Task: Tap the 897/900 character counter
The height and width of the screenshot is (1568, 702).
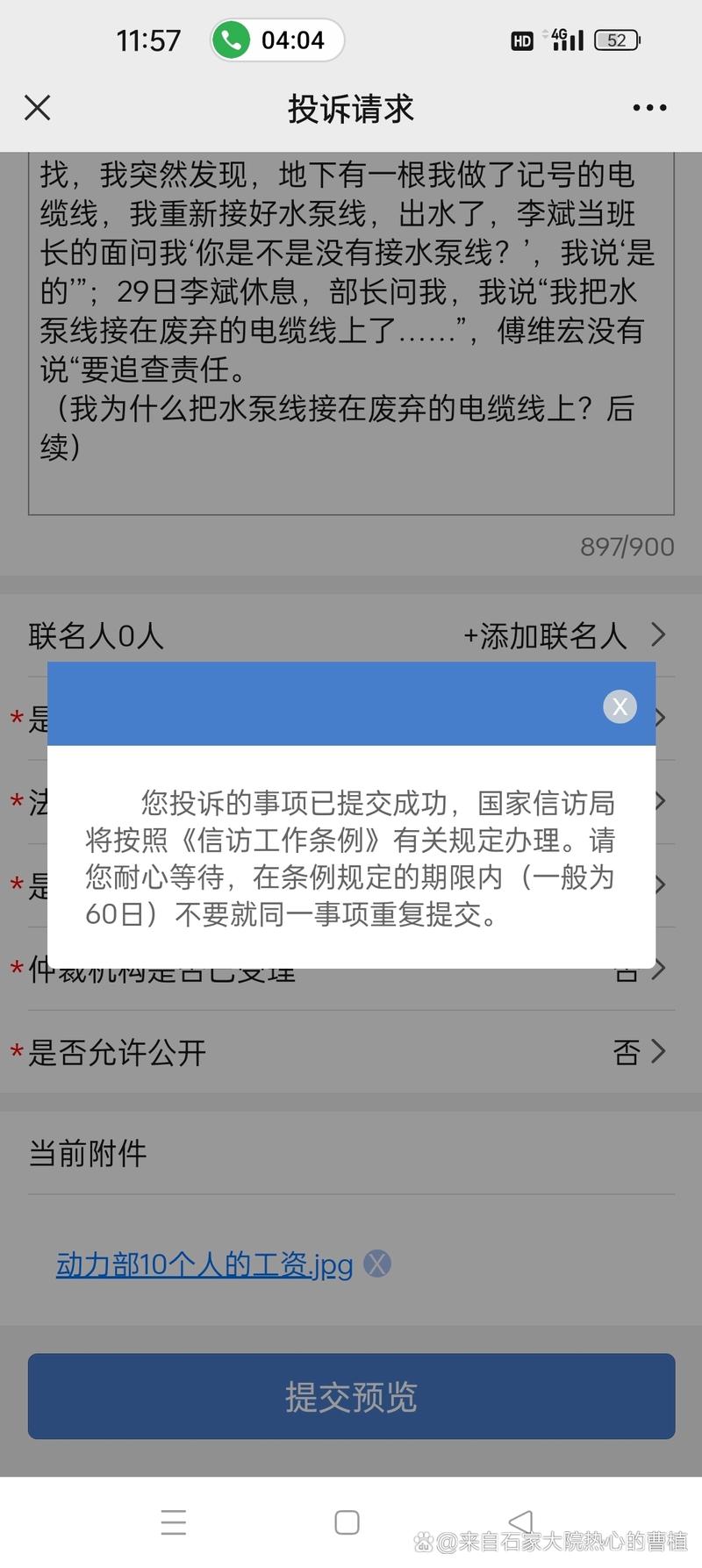Action: click(627, 546)
